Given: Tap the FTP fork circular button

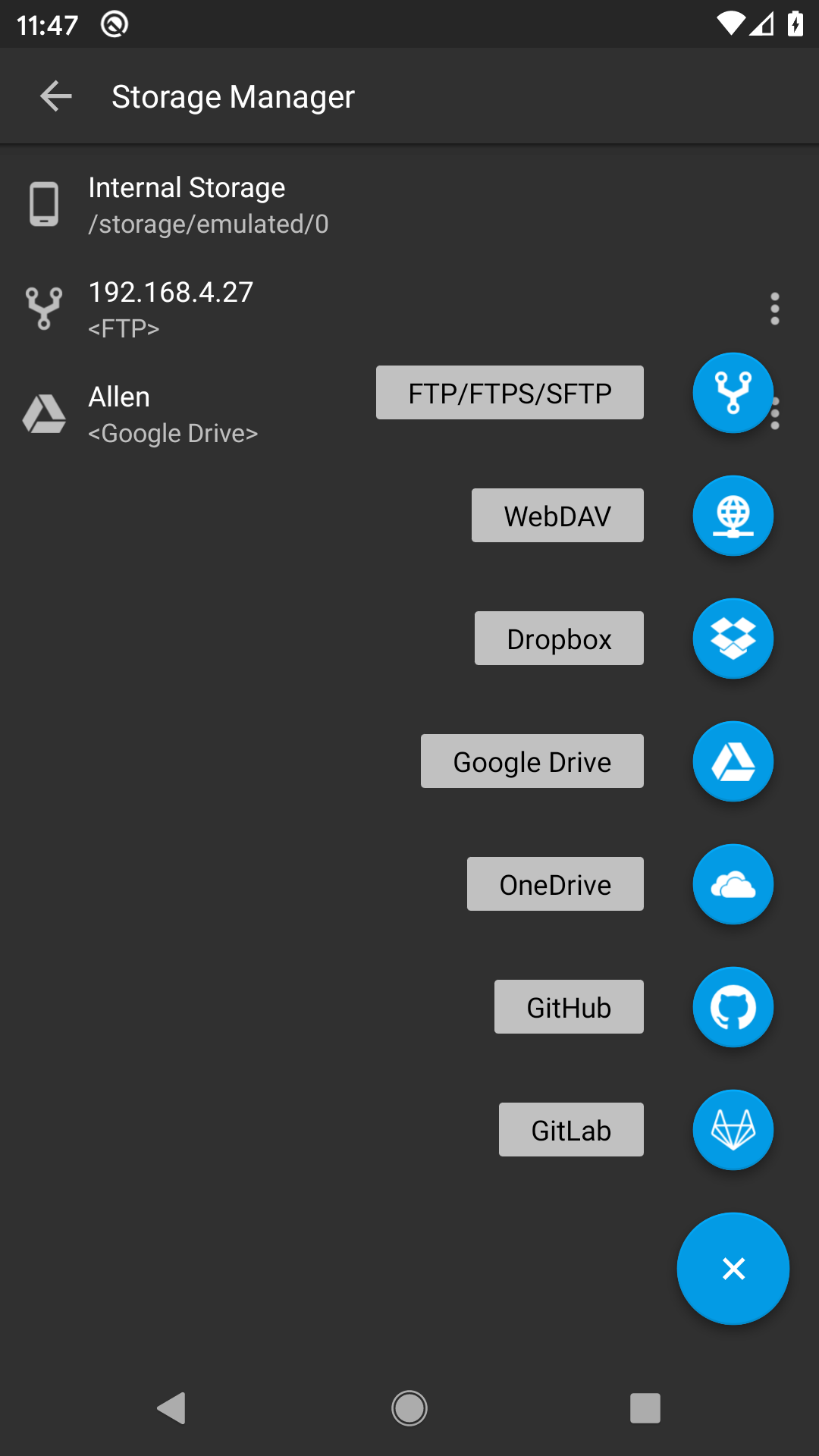Looking at the screenshot, I should pyautogui.click(x=733, y=393).
